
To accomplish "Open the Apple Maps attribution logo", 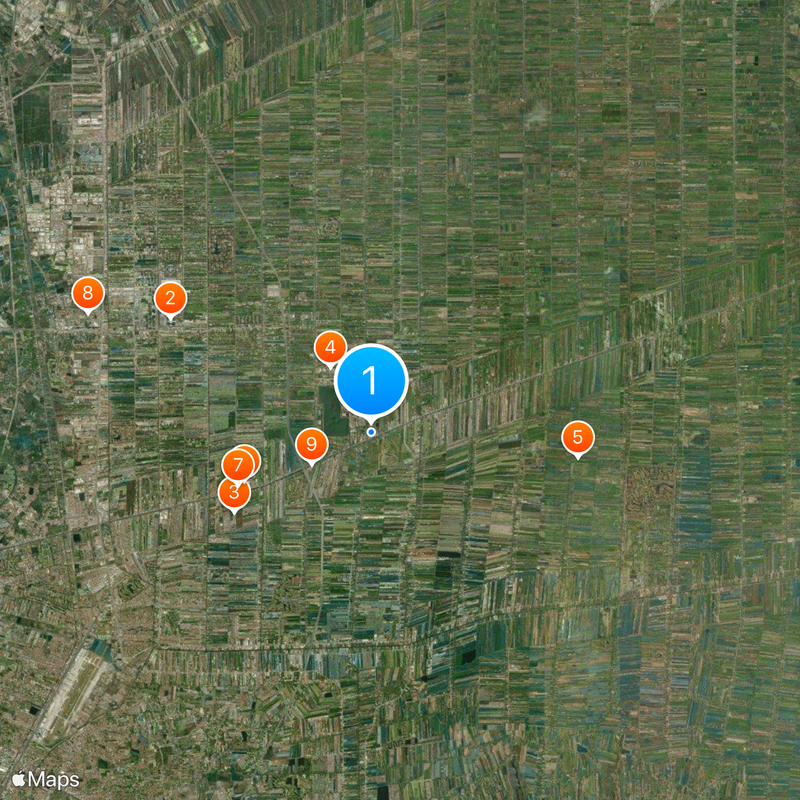I will click(45, 780).
